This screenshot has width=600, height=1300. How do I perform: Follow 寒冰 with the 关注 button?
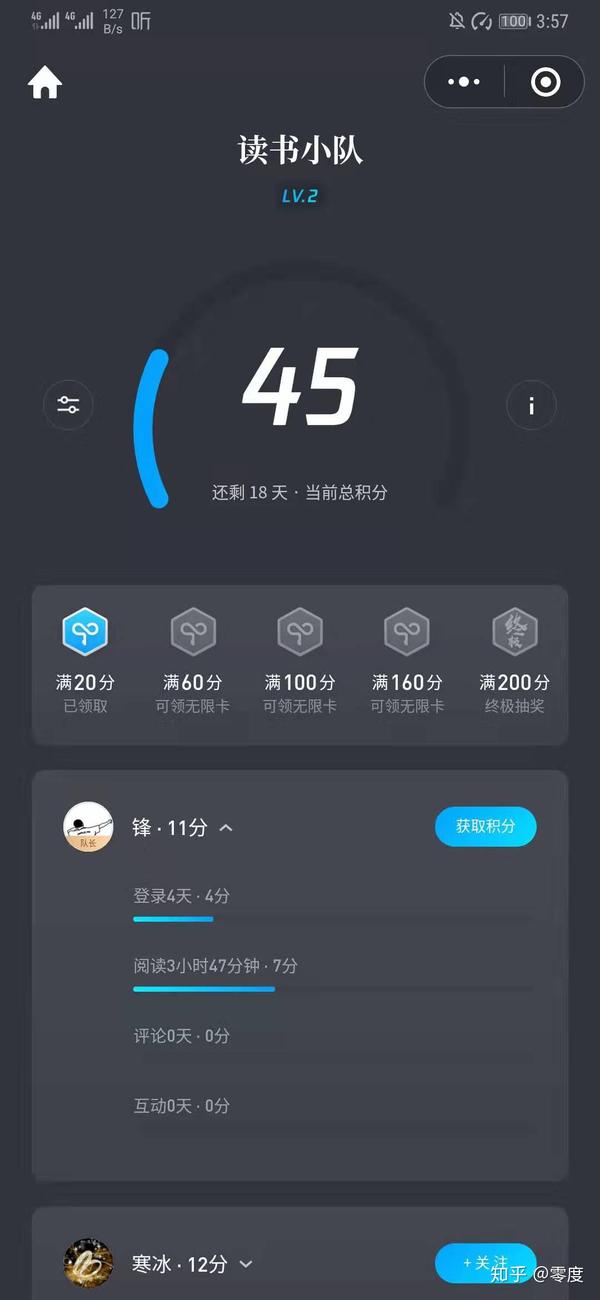(486, 1263)
